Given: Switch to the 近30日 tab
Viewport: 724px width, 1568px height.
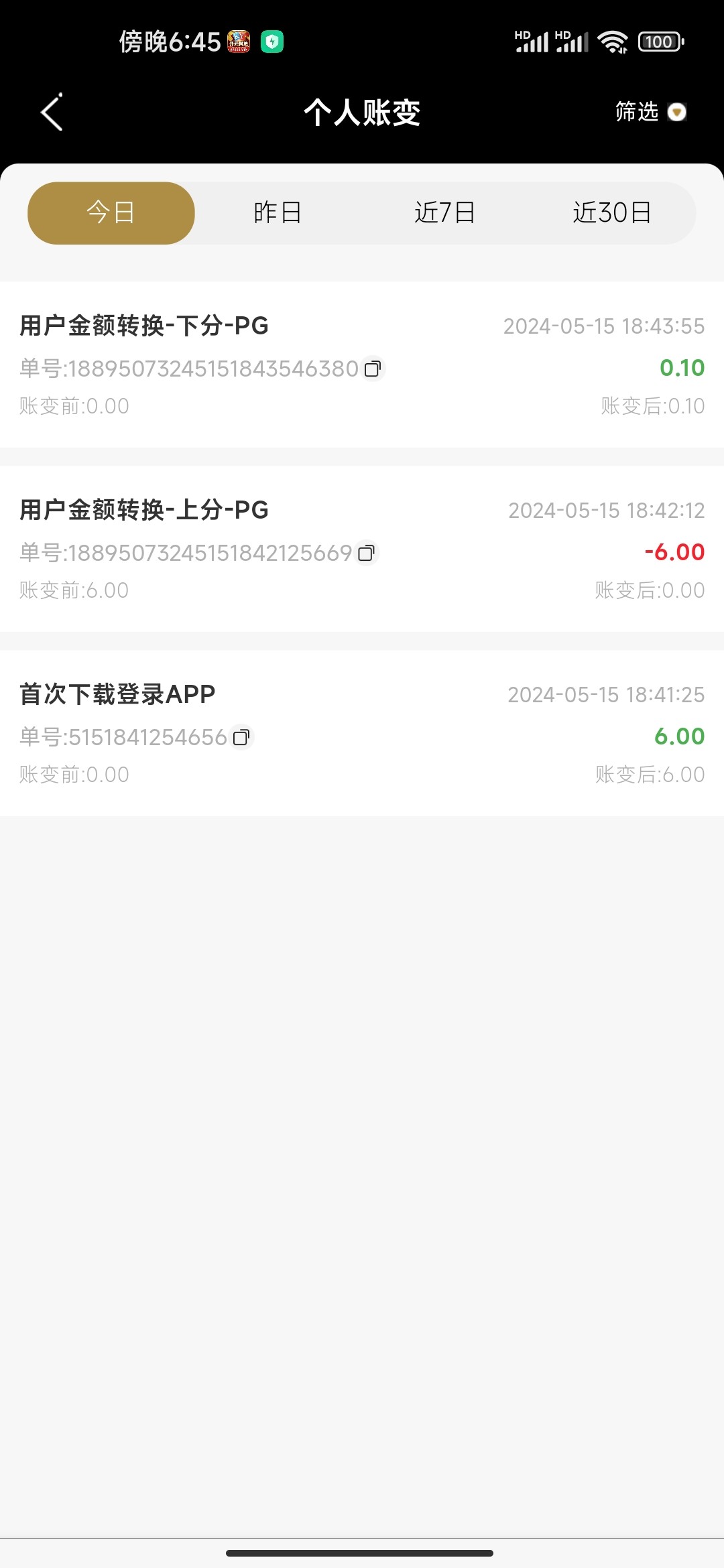Looking at the screenshot, I should click(x=611, y=213).
